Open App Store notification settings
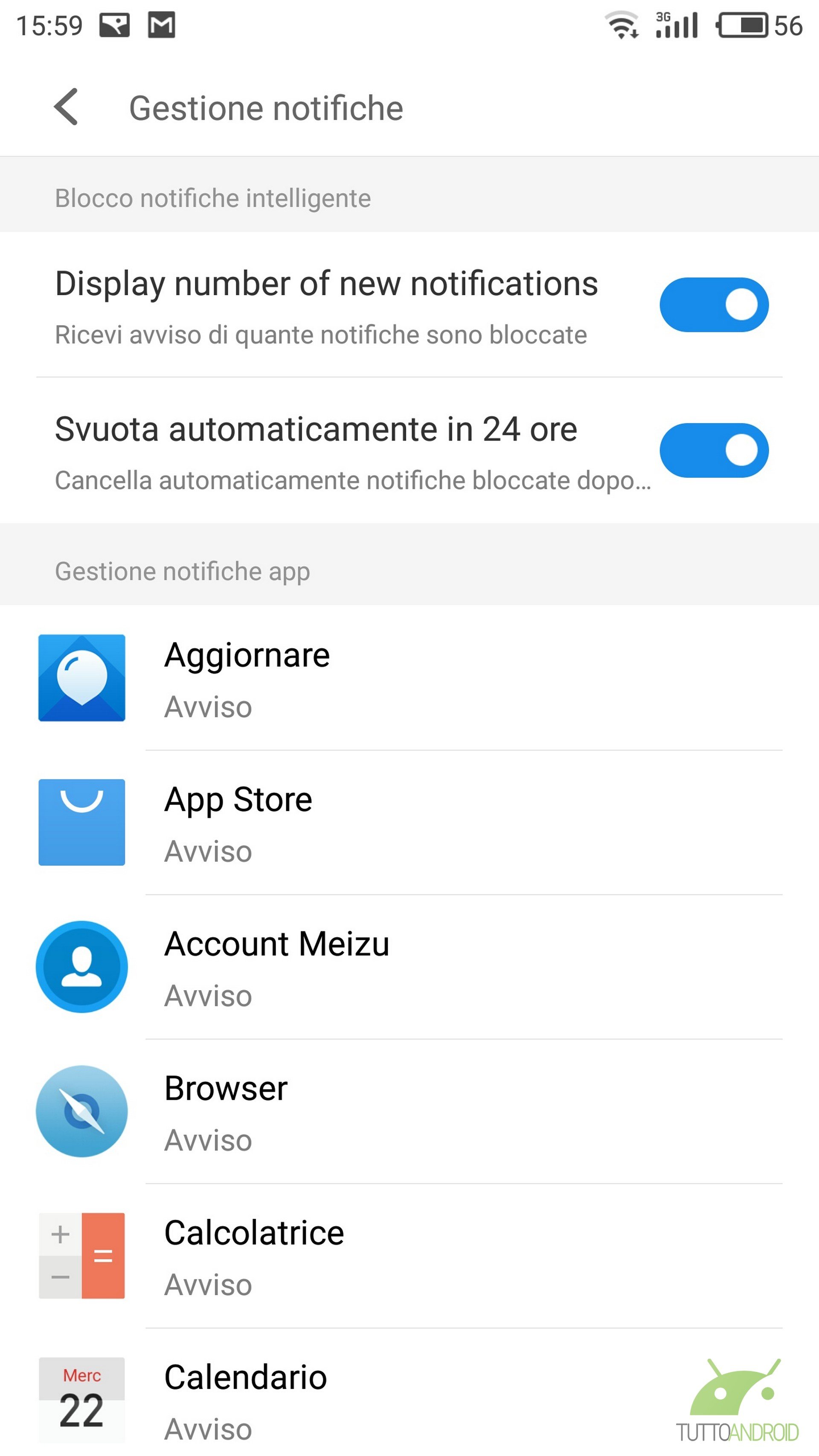This screenshot has height=1456, width=819. pos(409,822)
